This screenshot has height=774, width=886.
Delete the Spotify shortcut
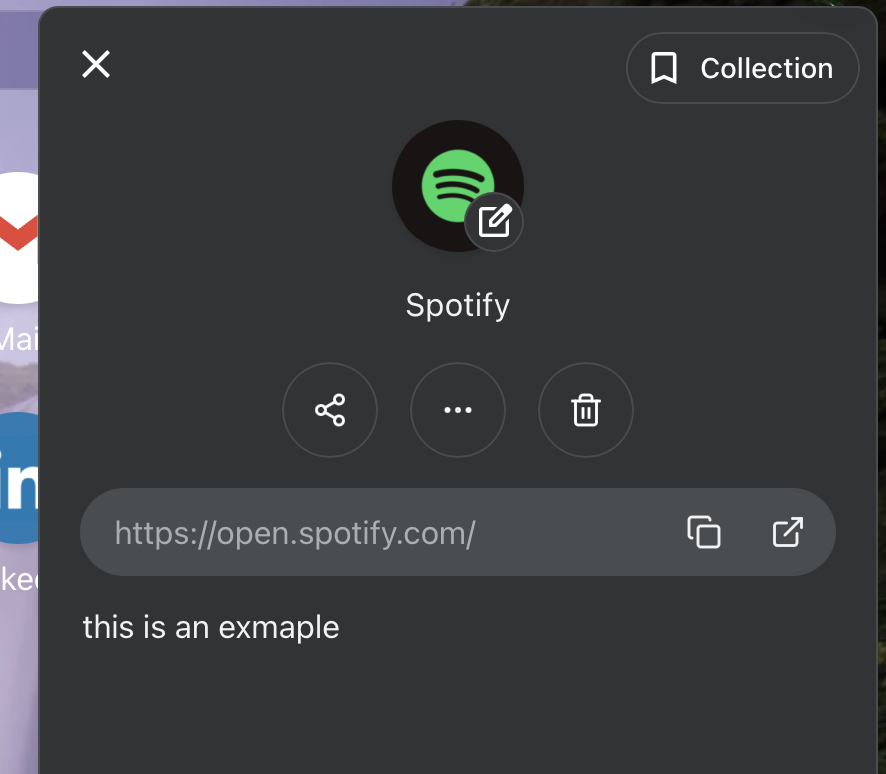[585, 410]
